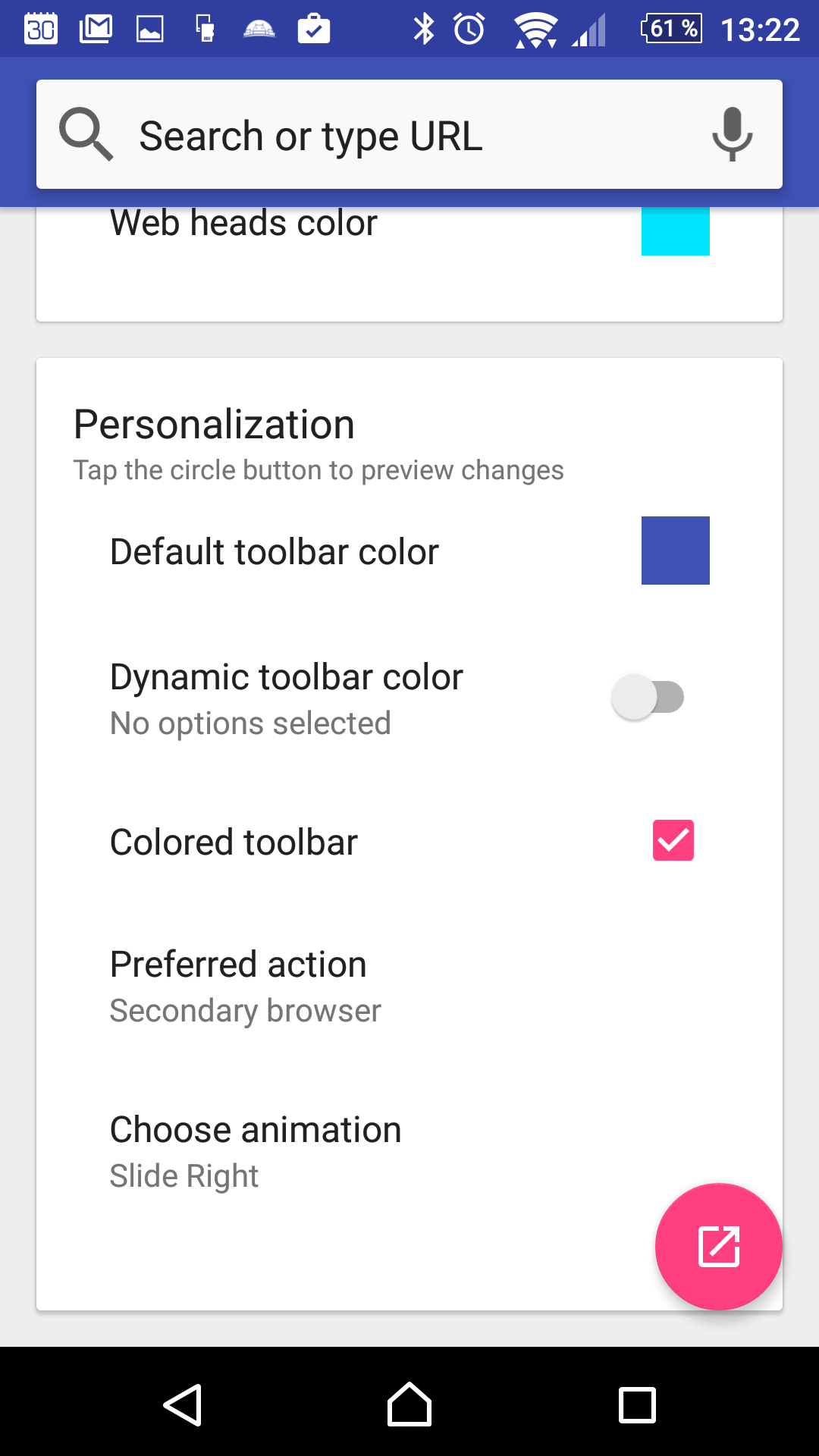Image resolution: width=819 pixels, height=1456 pixels.
Task: Open the Preferred action setting
Action: tap(409, 986)
